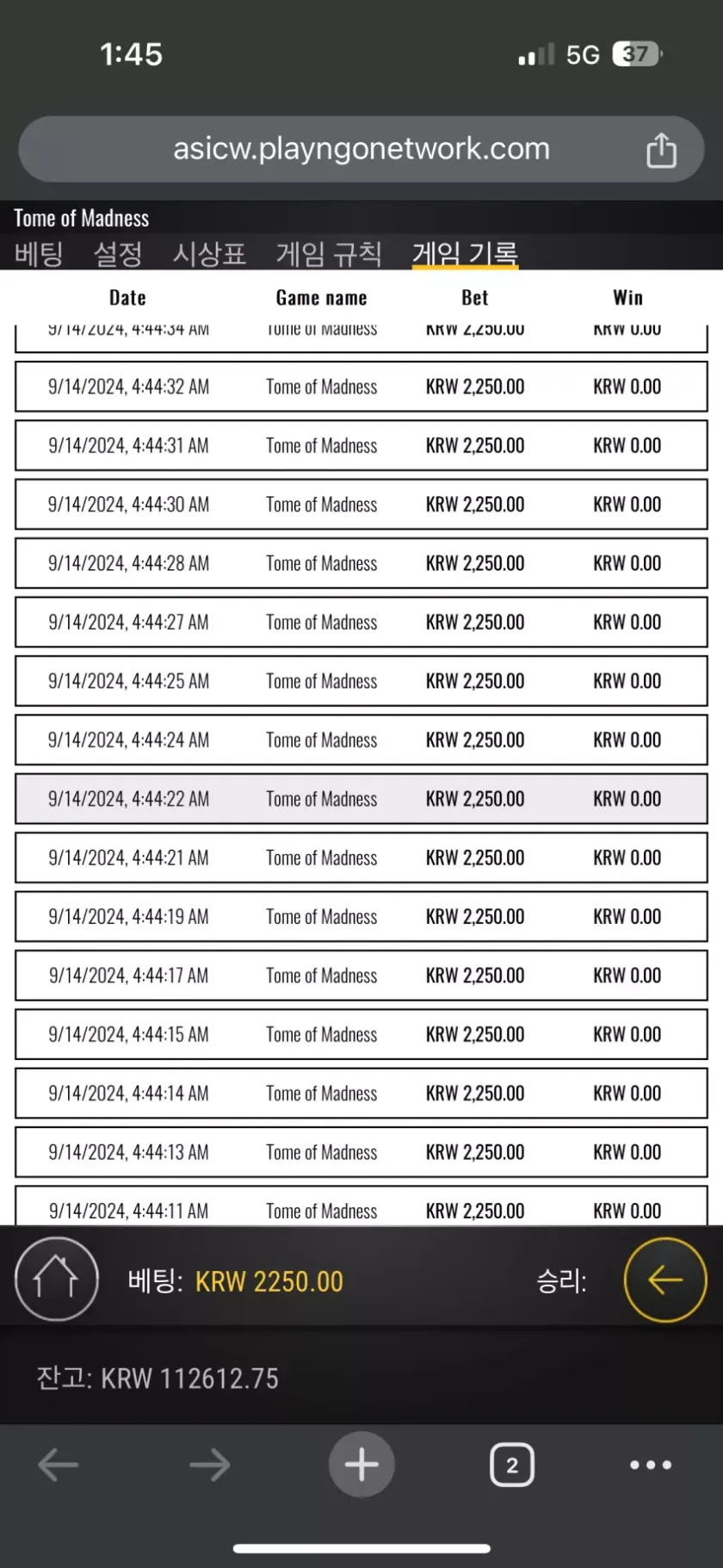Screen dimensions: 723x1568
Task: Open the 4:44:28 AM game record
Action: tap(361, 563)
